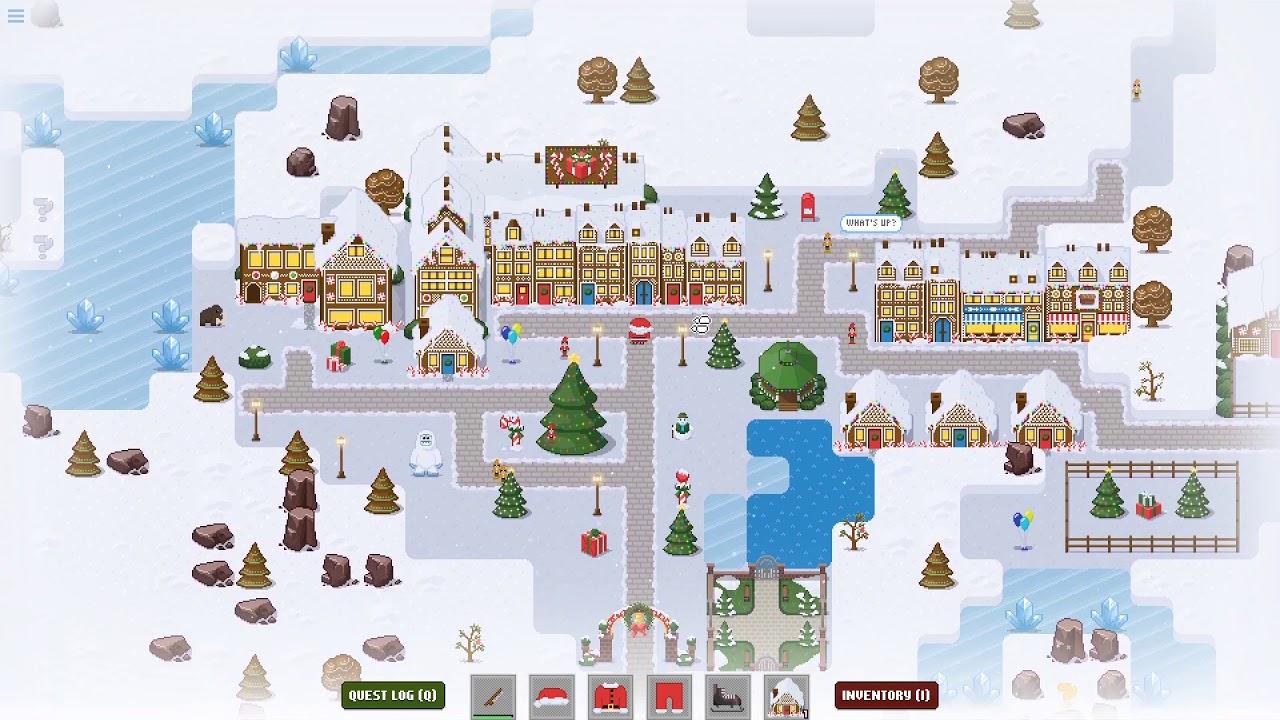Open the Quest Log
This screenshot has width=1280, height=720.
[392, 696]
